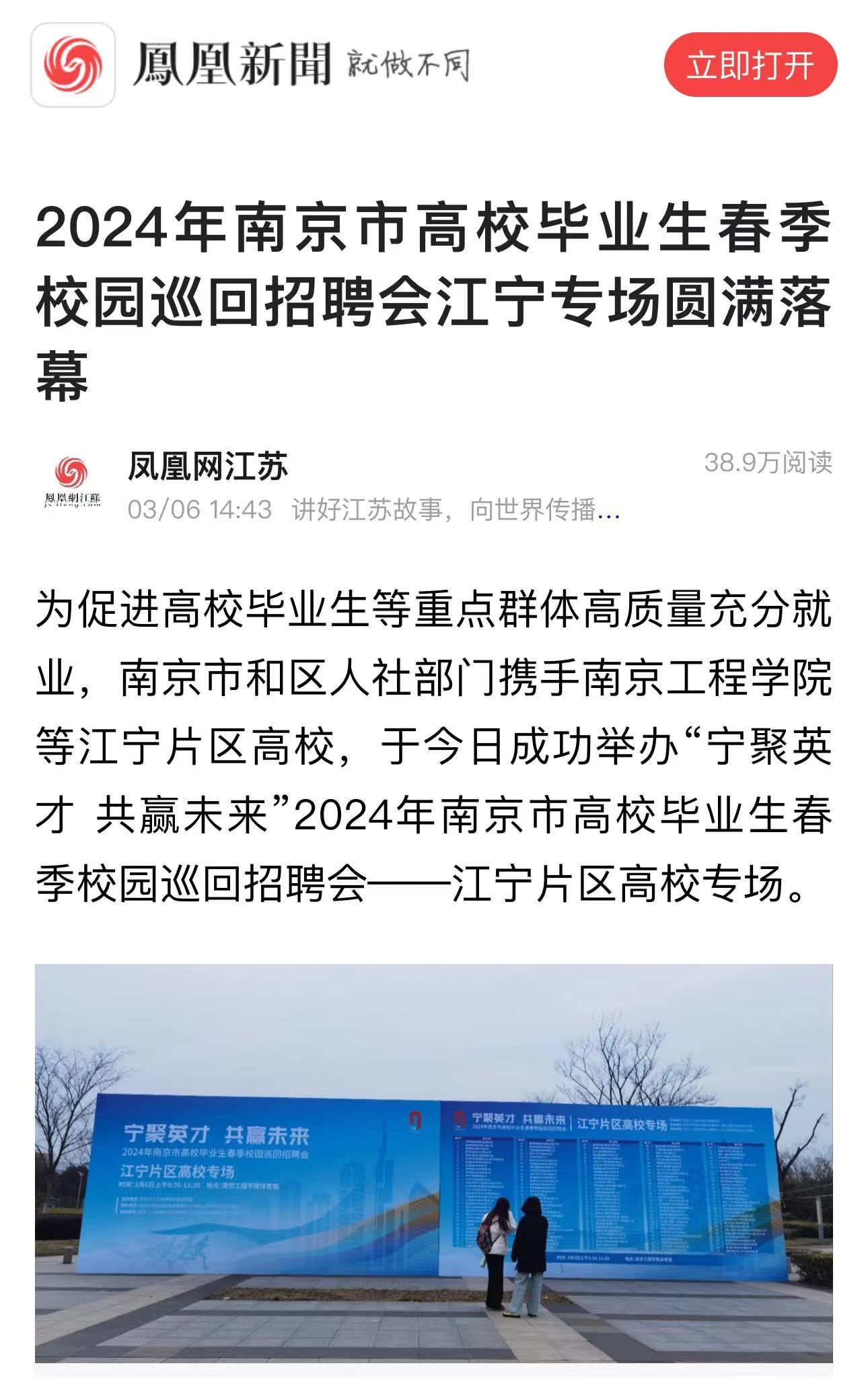Open the 凤凰网江苏 author profile

pyautogui.click(x=208, y=466)
